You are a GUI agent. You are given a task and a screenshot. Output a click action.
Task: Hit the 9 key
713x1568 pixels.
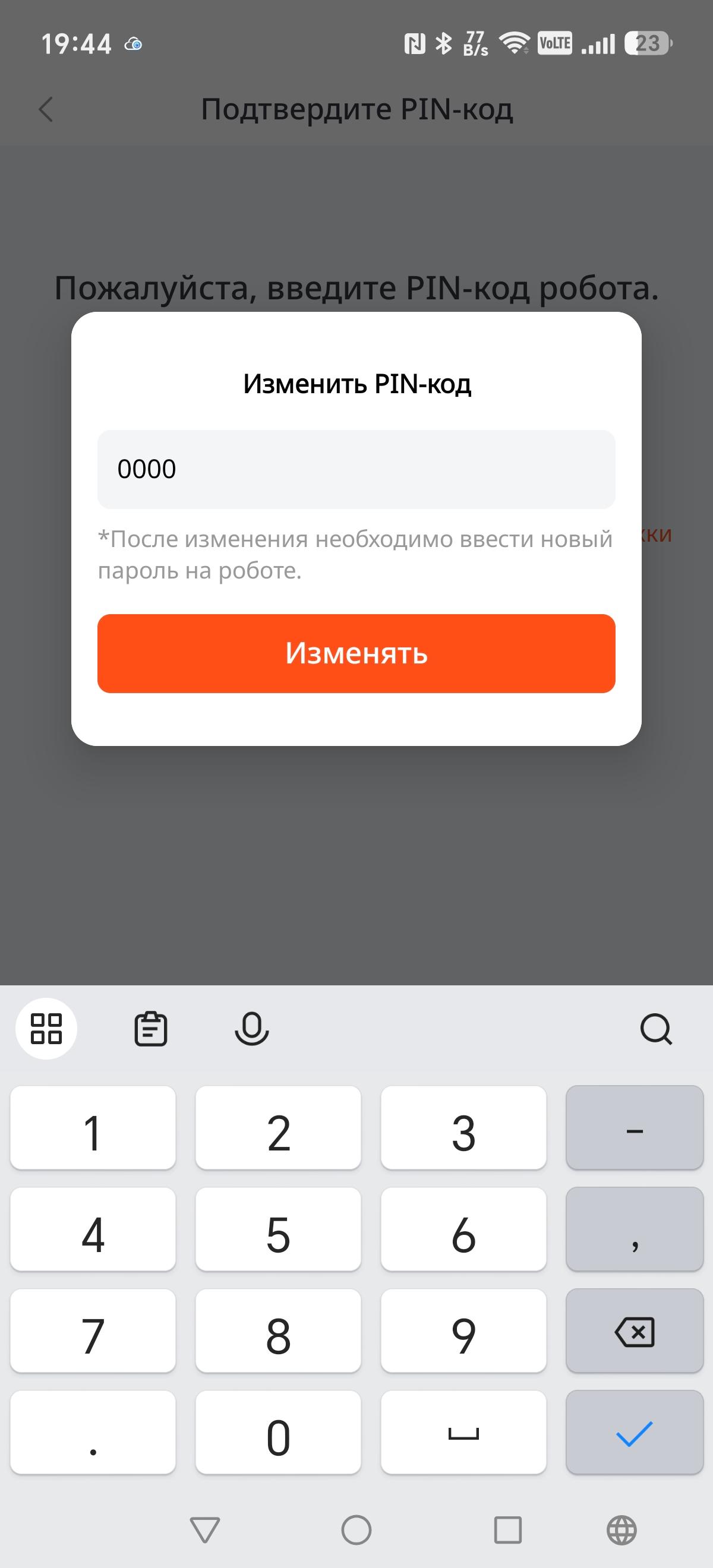coord(463,1330)
